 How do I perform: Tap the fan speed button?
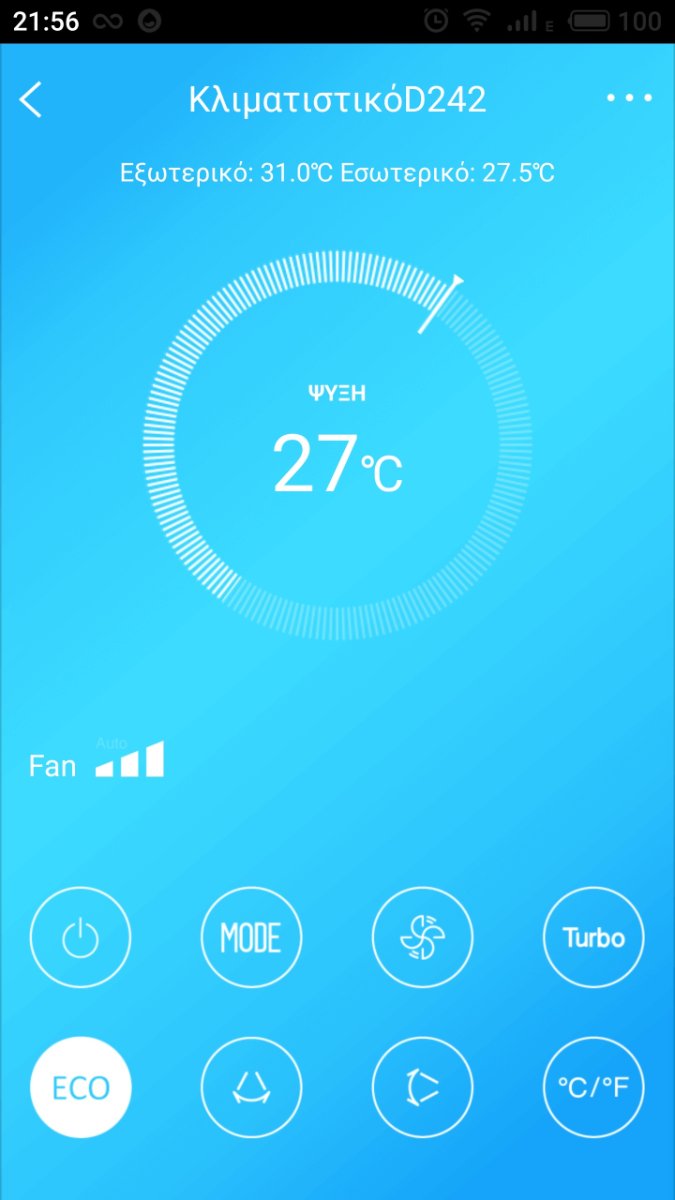(x=422, y=938)
